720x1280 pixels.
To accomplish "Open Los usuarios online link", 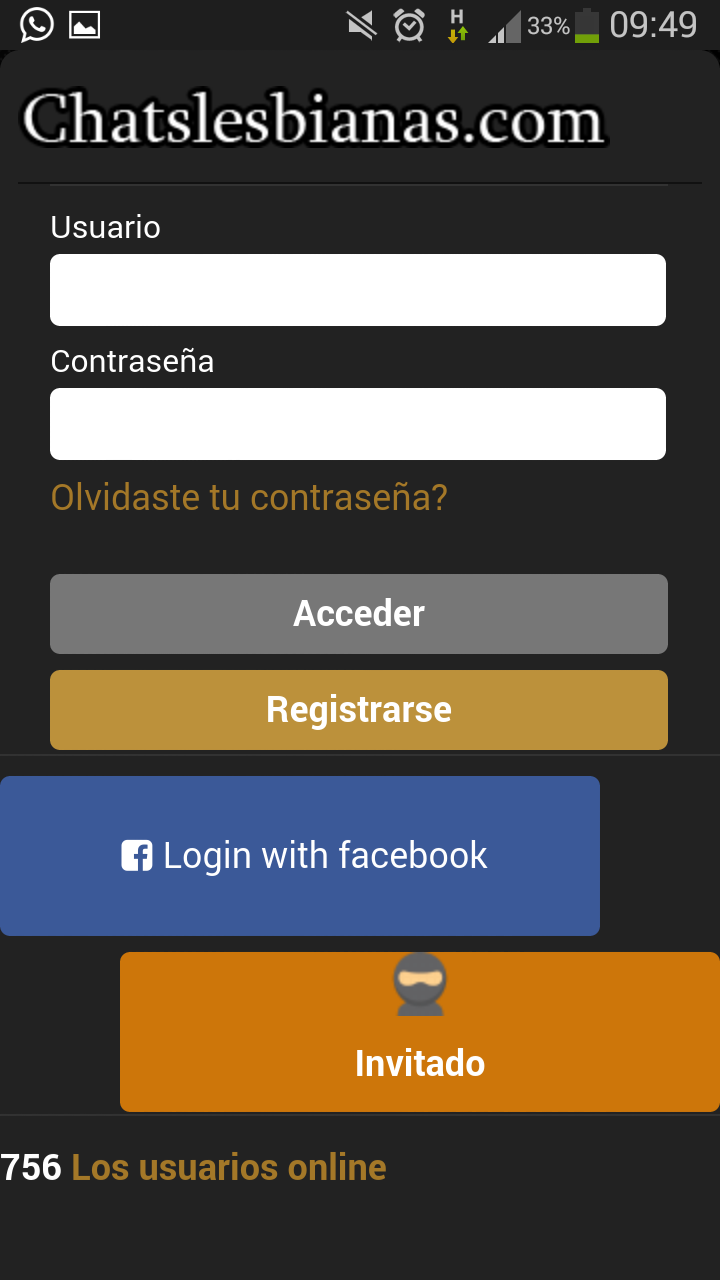I will click(x=229, y=1167).
